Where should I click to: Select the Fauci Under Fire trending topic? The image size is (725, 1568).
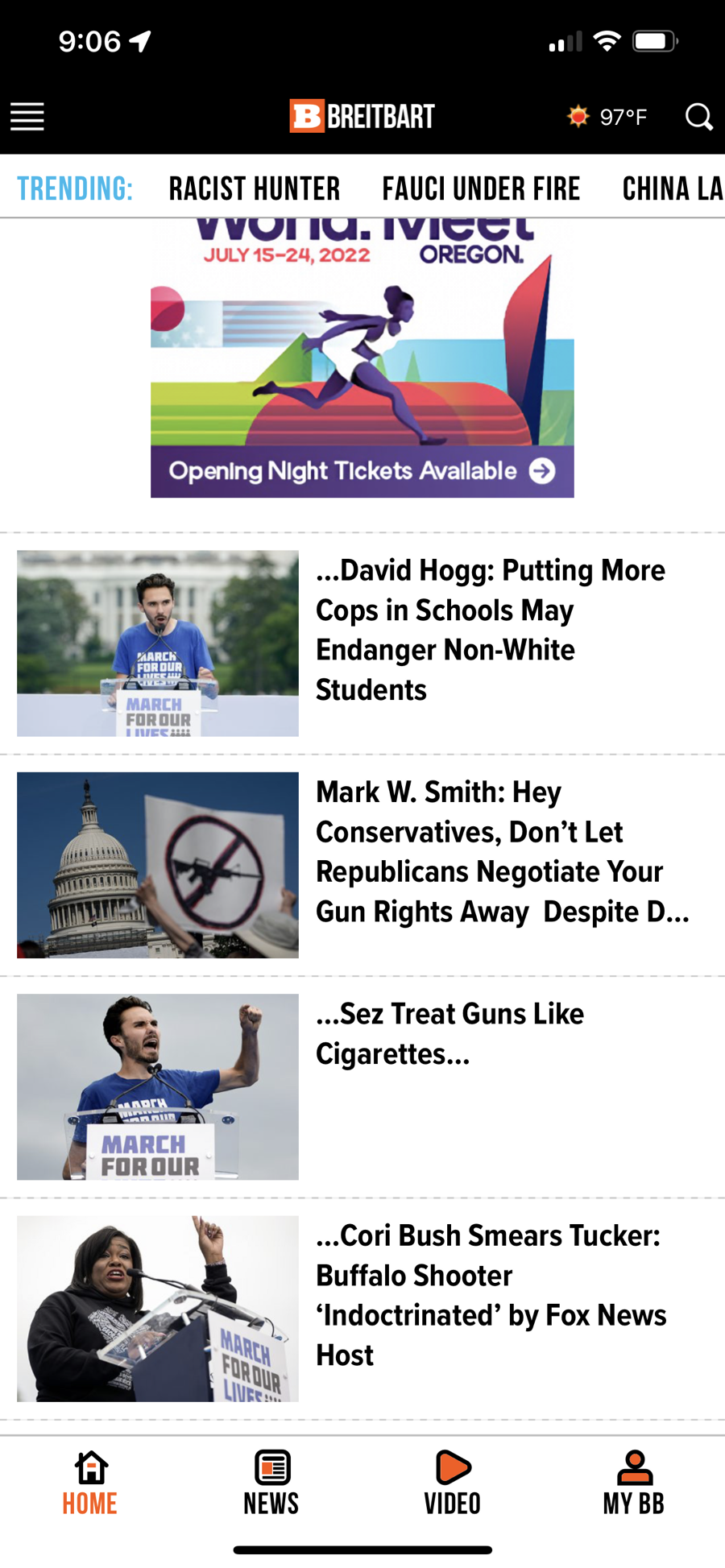[x=481, y=189]
